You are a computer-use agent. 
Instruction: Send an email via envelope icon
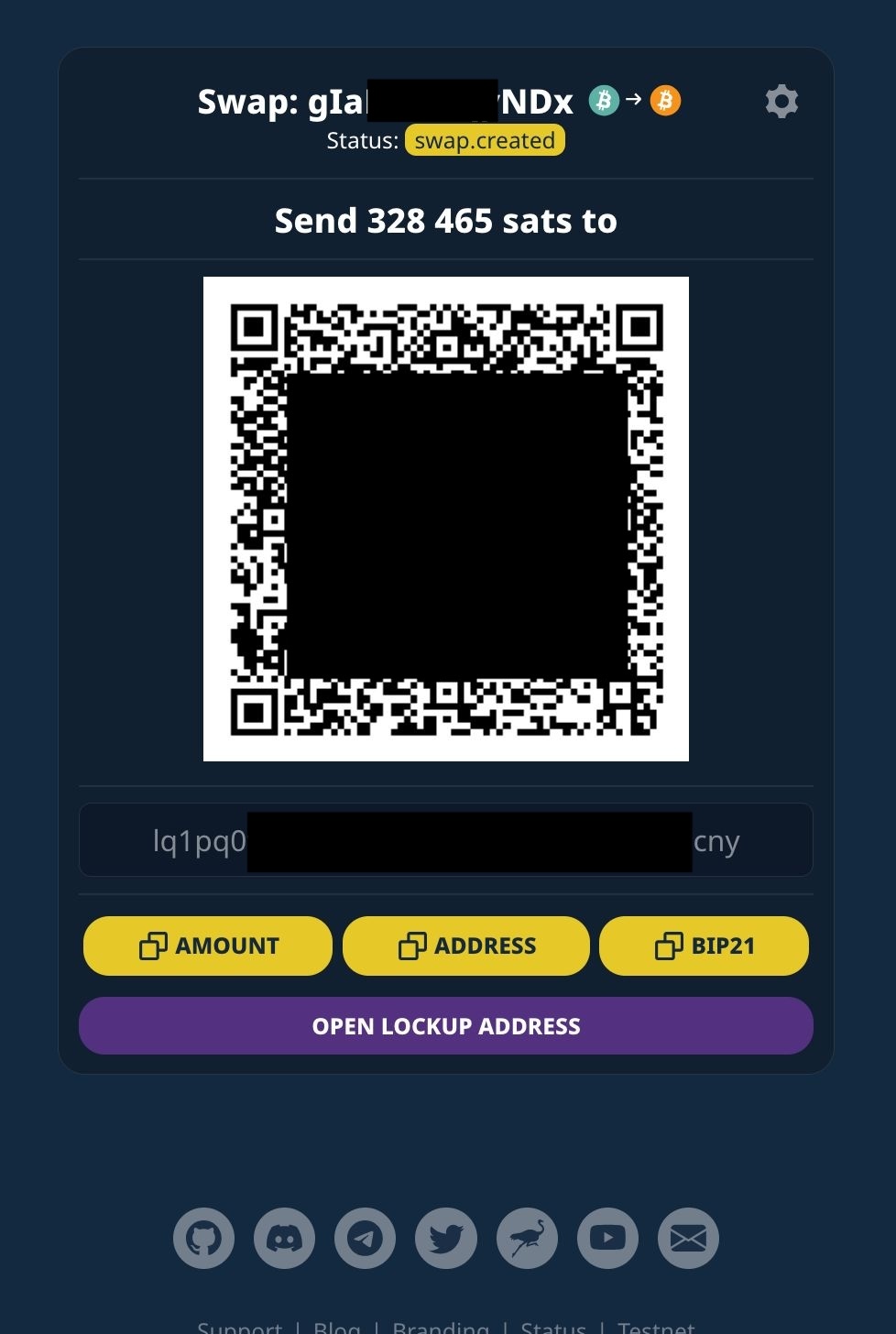(688, 1239)
